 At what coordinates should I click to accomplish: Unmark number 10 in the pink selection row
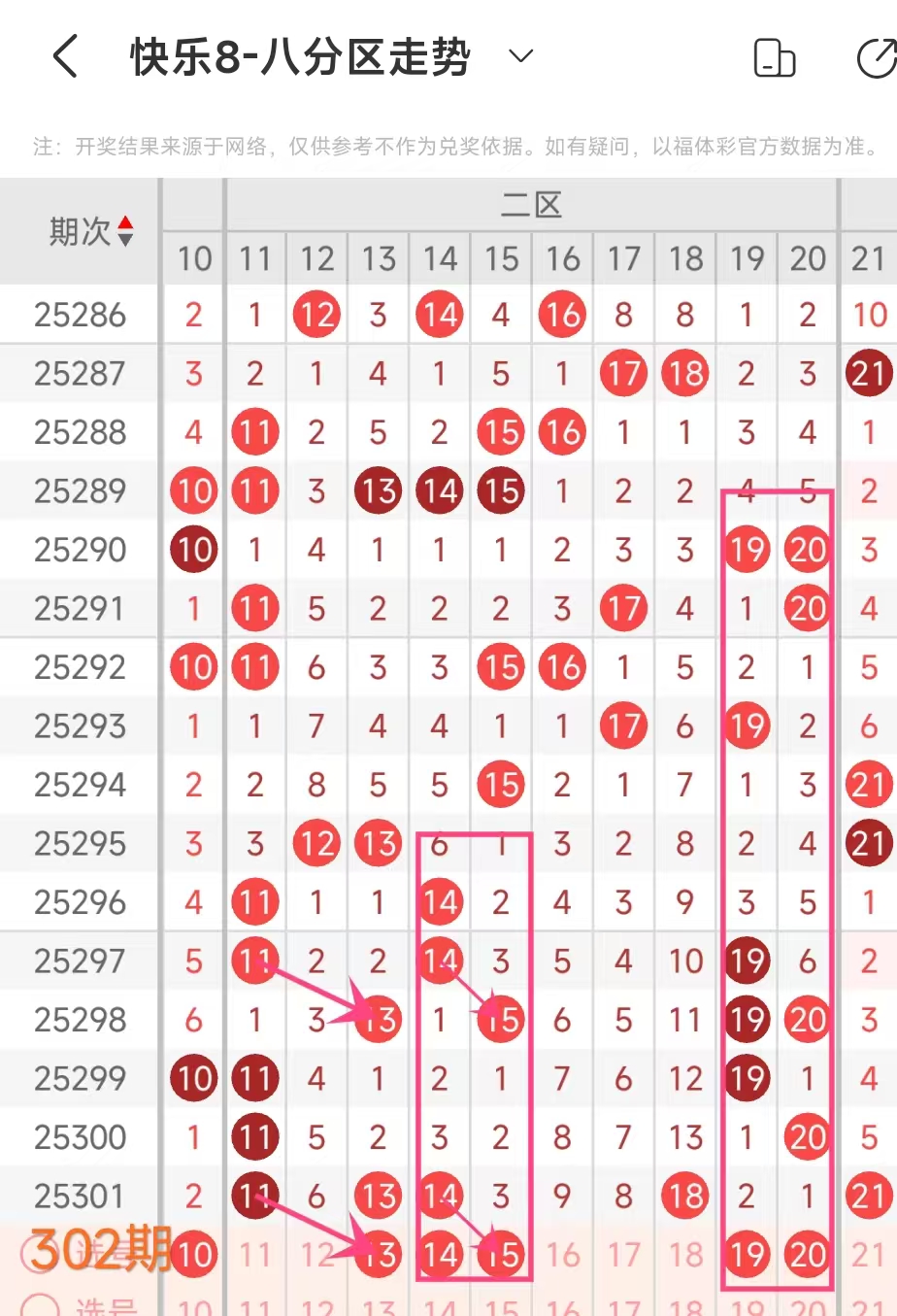click(194, 1255)
